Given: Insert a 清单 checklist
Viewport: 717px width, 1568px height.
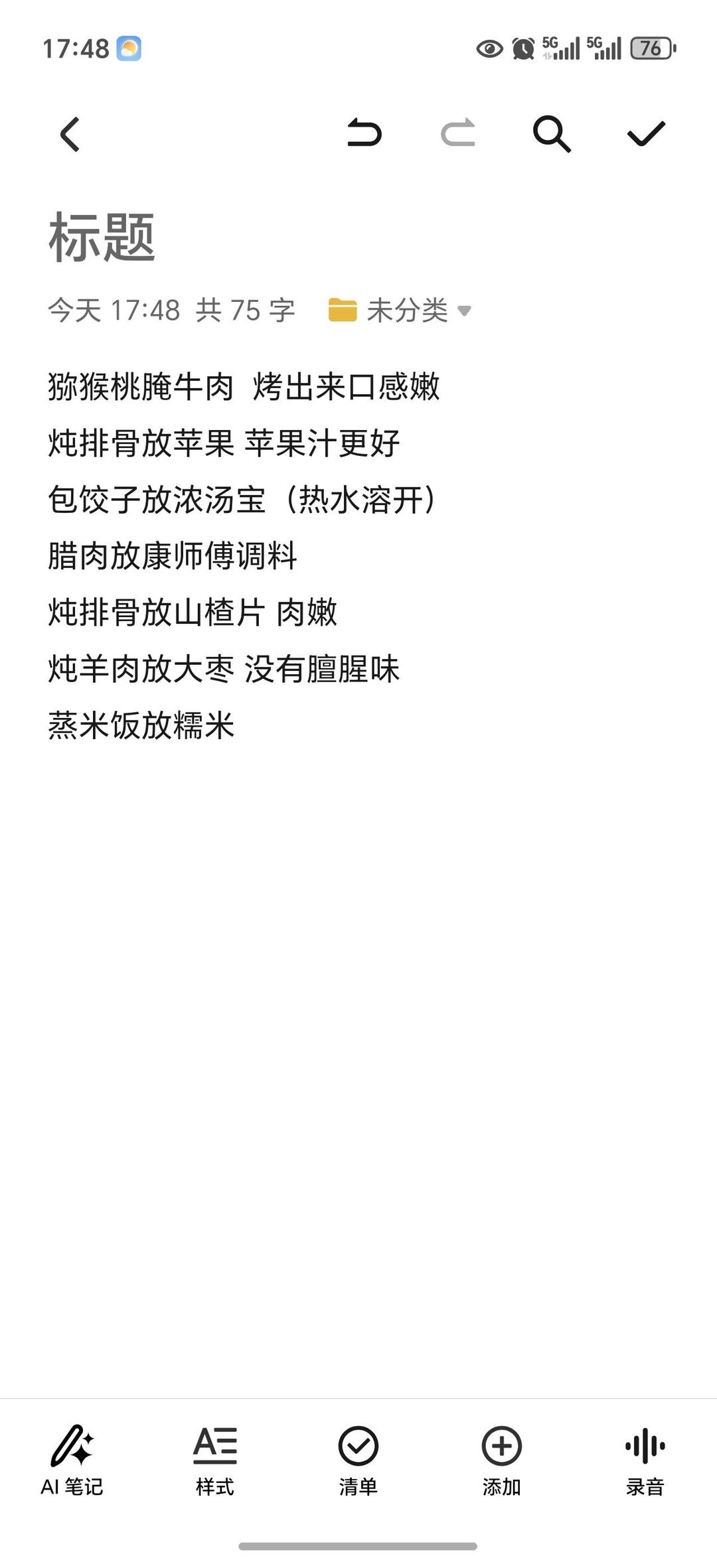Looking at the screenshot, I should pos(358,1461).
